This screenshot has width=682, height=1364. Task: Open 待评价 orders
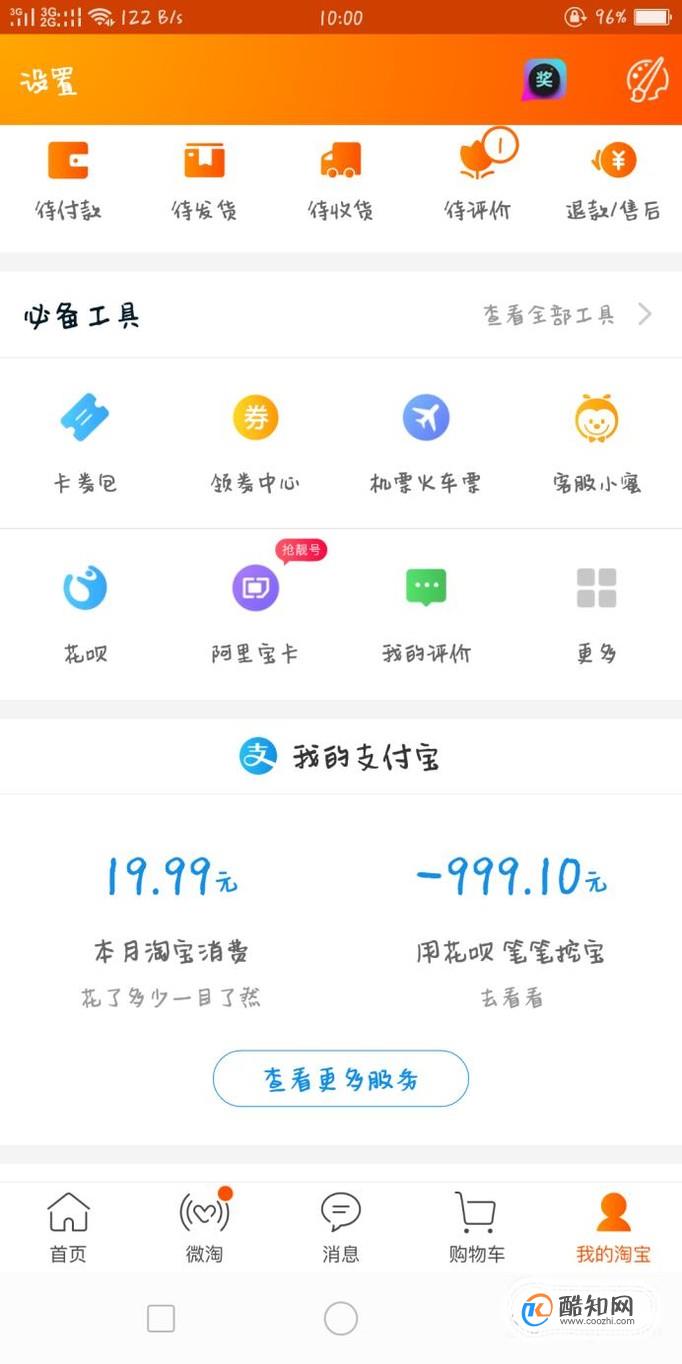[477, 181]
